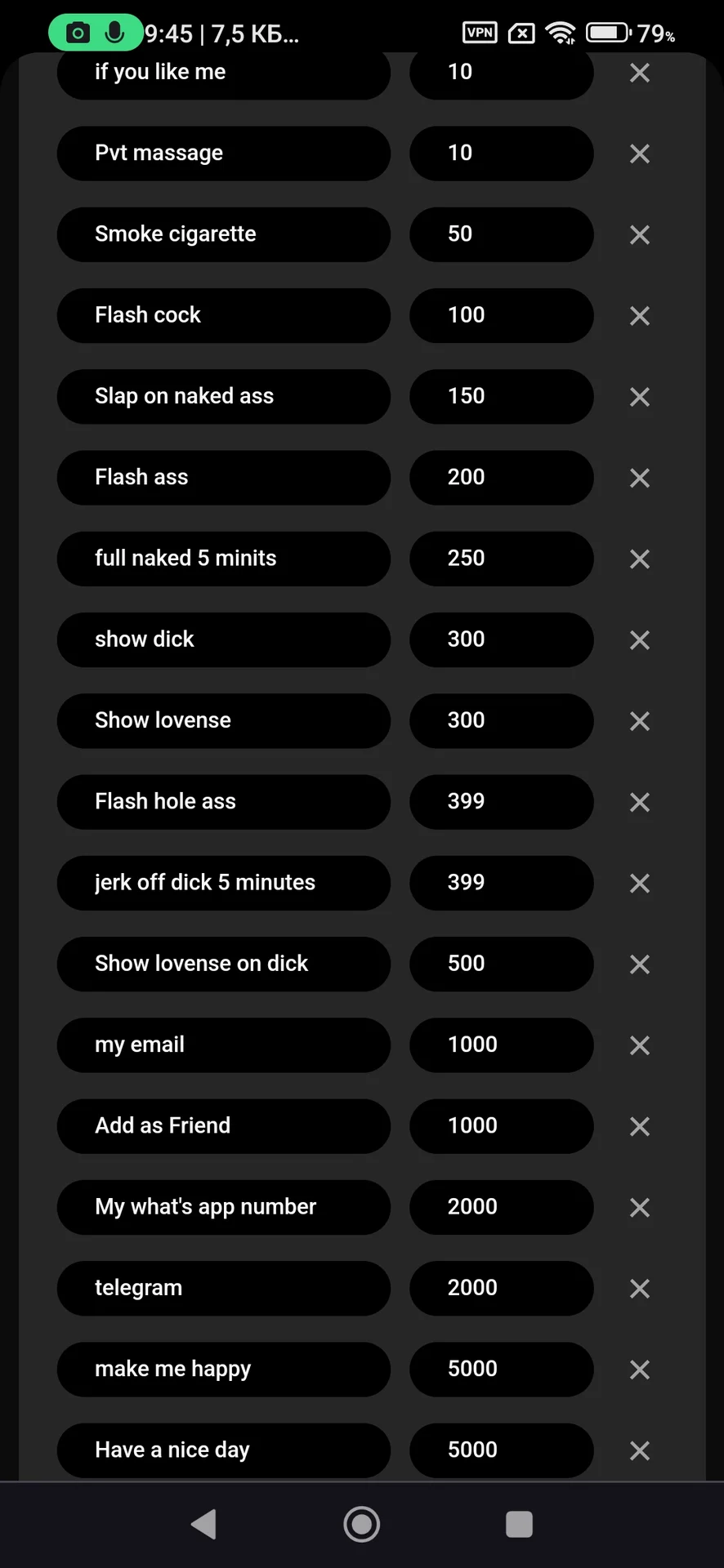Edit the 'Have a nice day' price field
This screenshot has height=1568, width=724.
(501, 1450)
